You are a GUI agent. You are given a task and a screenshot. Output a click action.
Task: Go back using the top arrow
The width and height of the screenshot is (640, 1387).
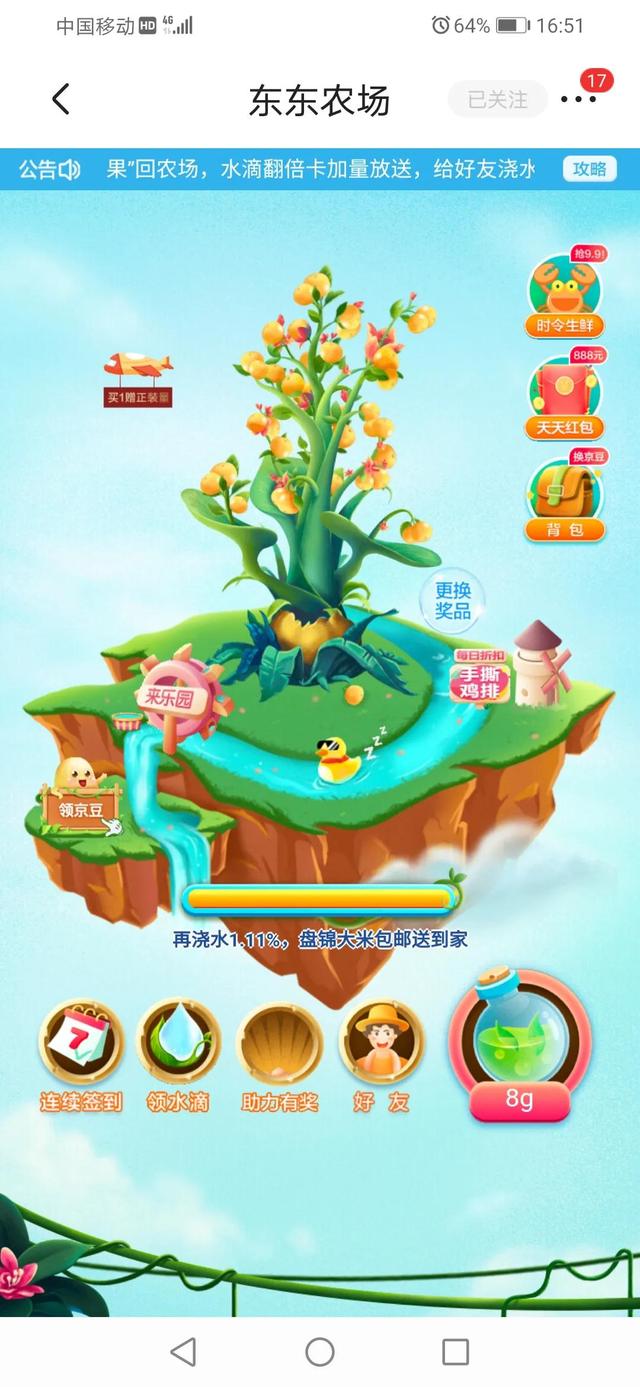62,99
